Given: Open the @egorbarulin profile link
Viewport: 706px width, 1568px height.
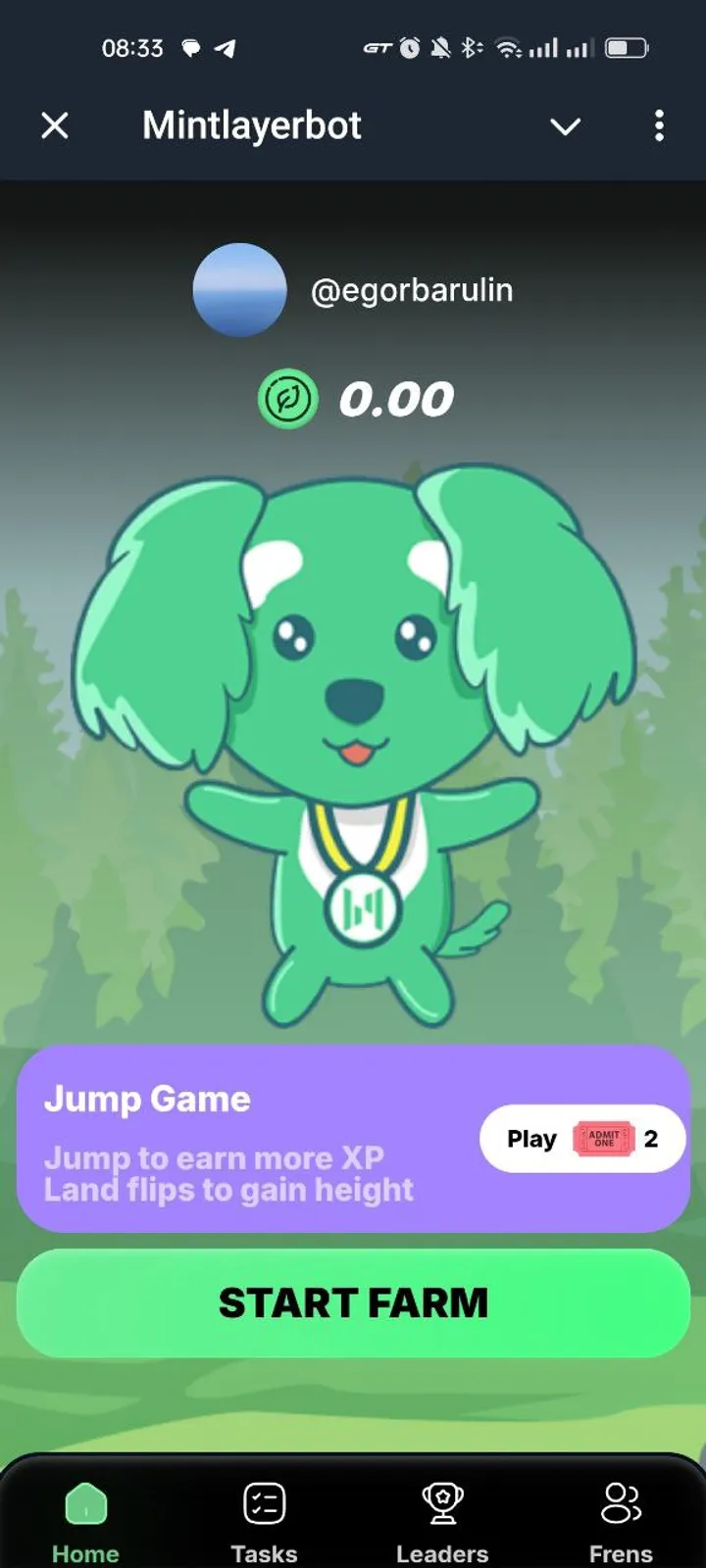Looking at the screenshot, I should (x=411, y=289).
